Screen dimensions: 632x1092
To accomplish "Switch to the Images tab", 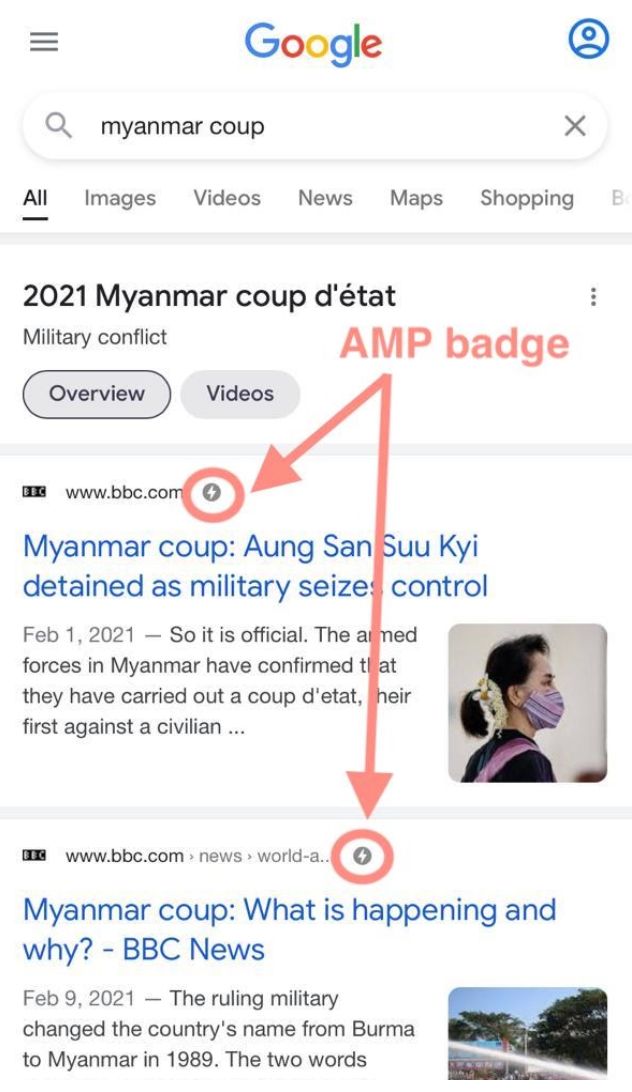I will pyautogui.click(x=120, y=198).
